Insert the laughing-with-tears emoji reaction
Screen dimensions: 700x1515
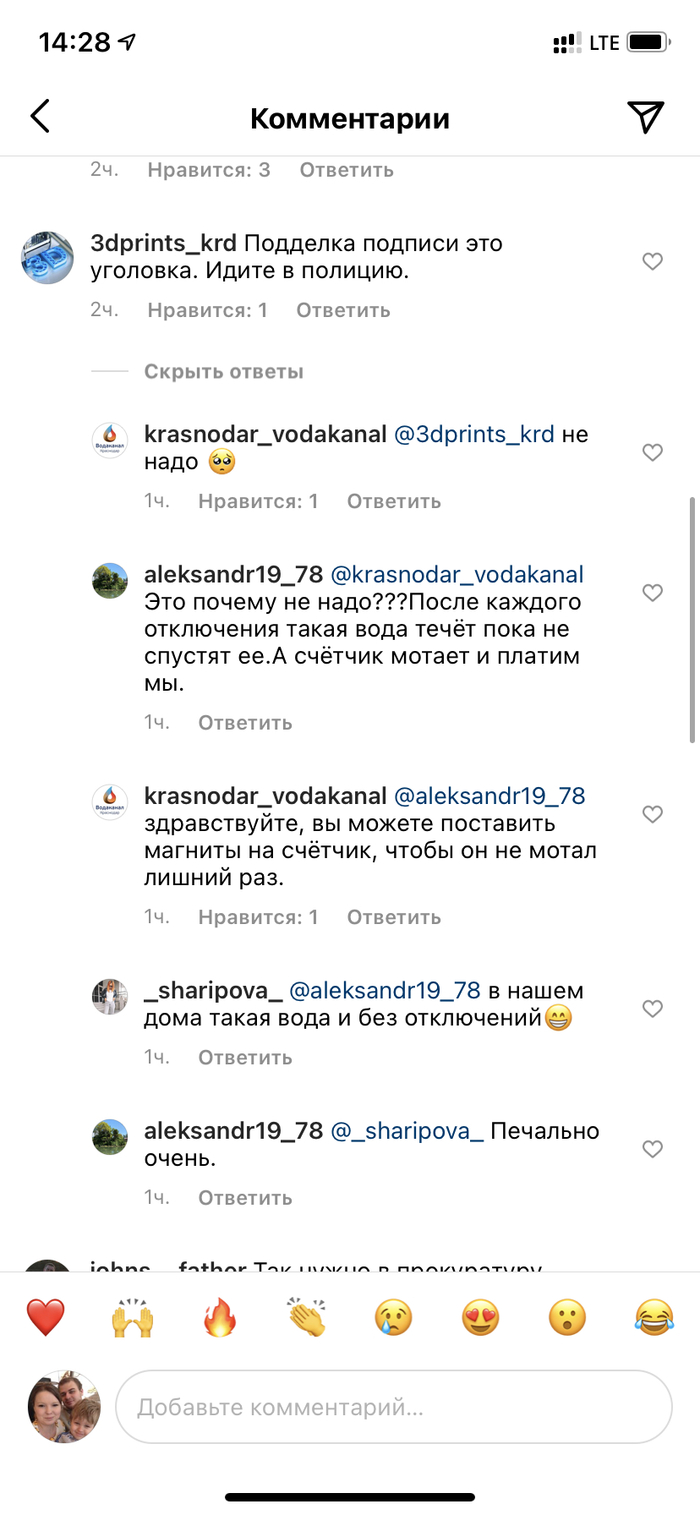[654, 1318]
